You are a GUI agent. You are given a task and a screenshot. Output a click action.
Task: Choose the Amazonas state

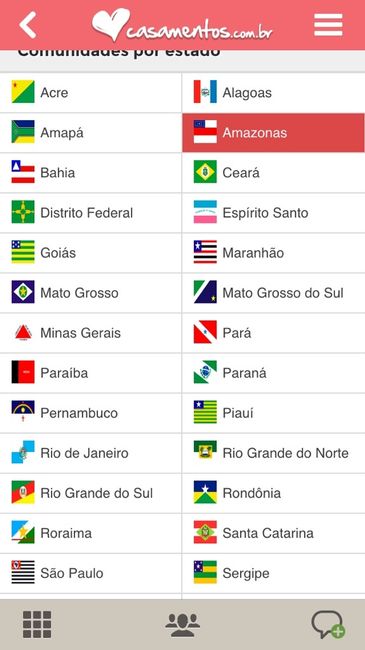tap(274, 133)
